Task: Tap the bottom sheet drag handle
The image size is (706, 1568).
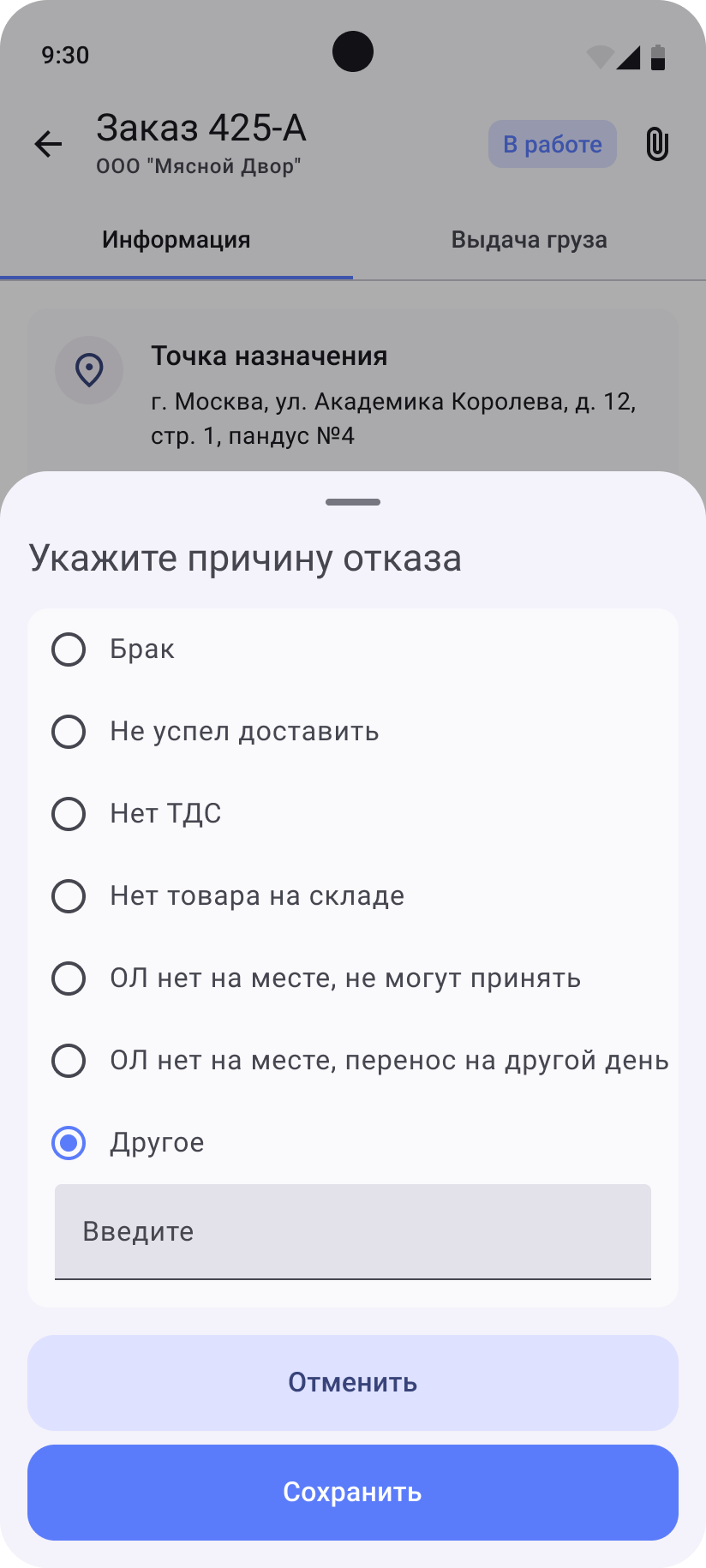Action: [352, 502]
